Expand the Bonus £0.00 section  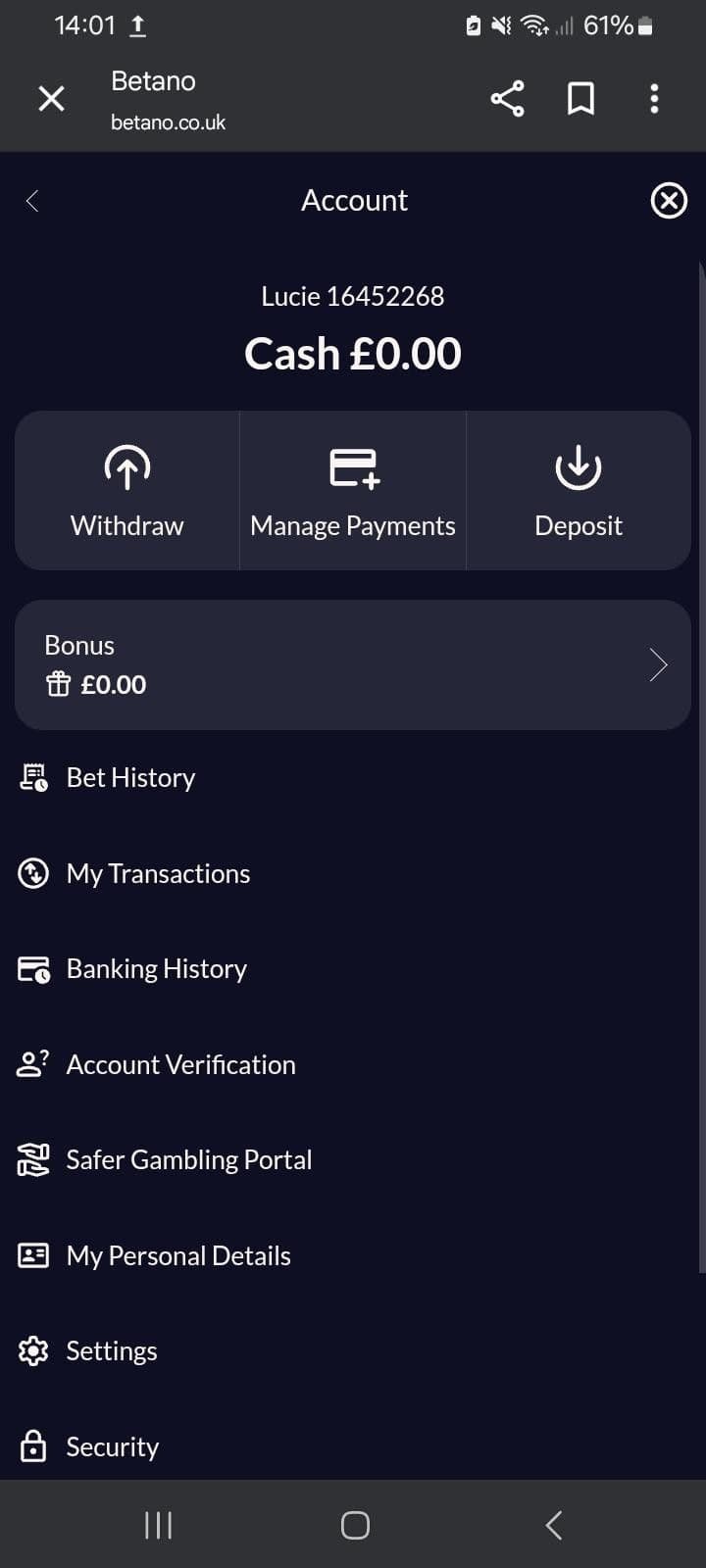click(353, 664)
